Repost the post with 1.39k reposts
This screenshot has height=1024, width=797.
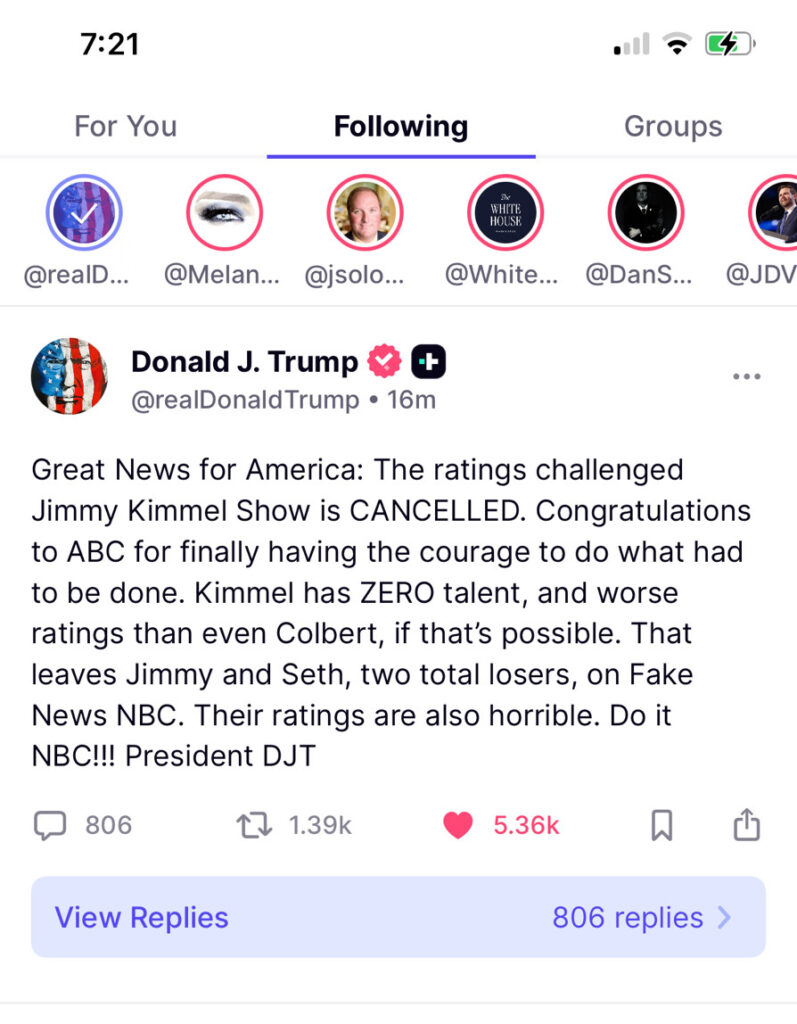click(x=251, y=825)
